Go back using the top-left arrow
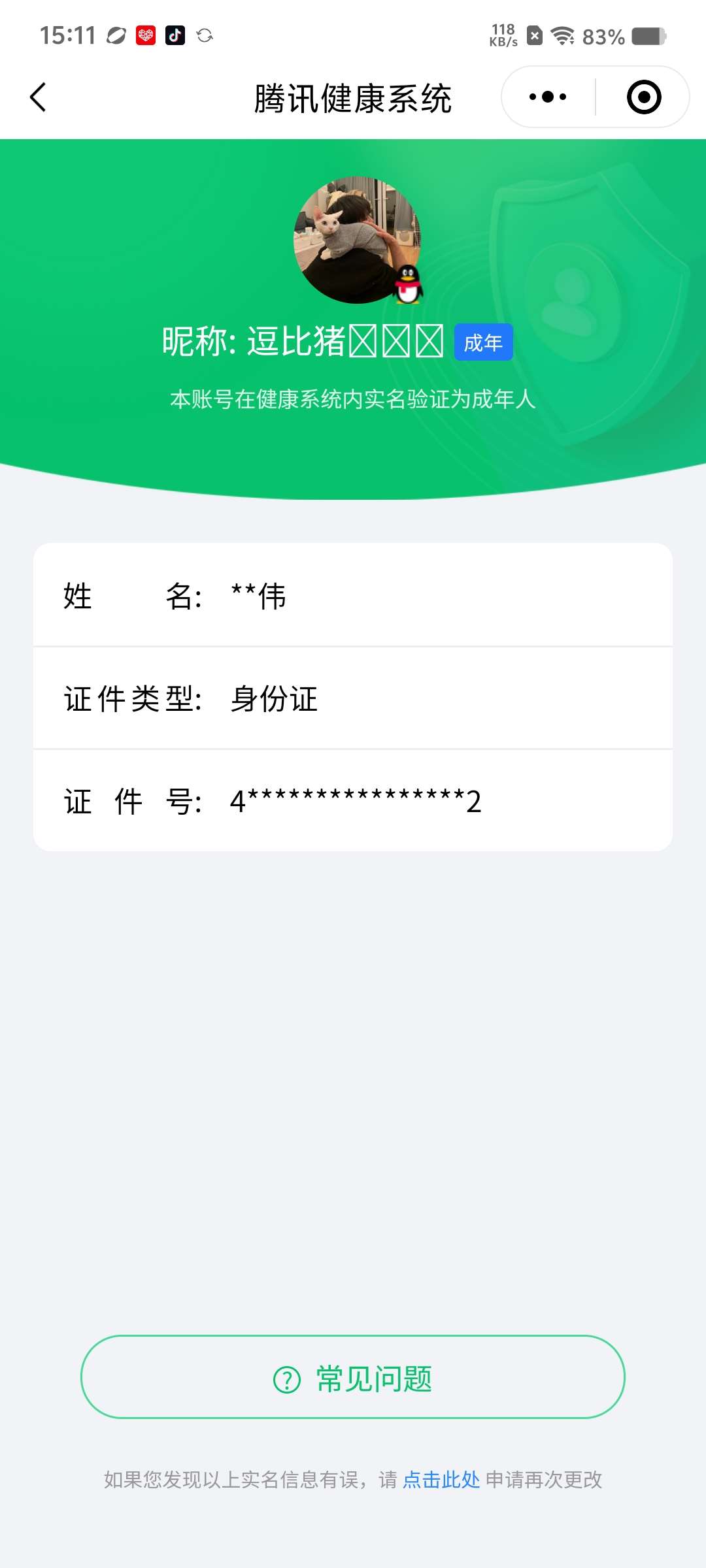Viewport: 706px width, 1568px height. [38, 97]
